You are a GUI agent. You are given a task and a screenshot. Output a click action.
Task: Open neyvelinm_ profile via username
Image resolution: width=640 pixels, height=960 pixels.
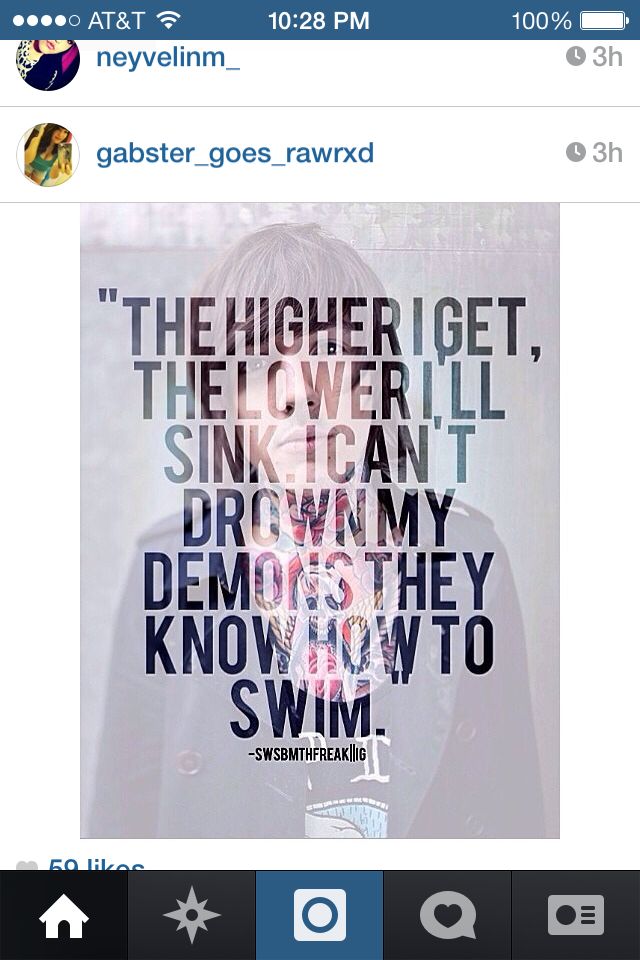pyautogui.click(x=167, y=57)
